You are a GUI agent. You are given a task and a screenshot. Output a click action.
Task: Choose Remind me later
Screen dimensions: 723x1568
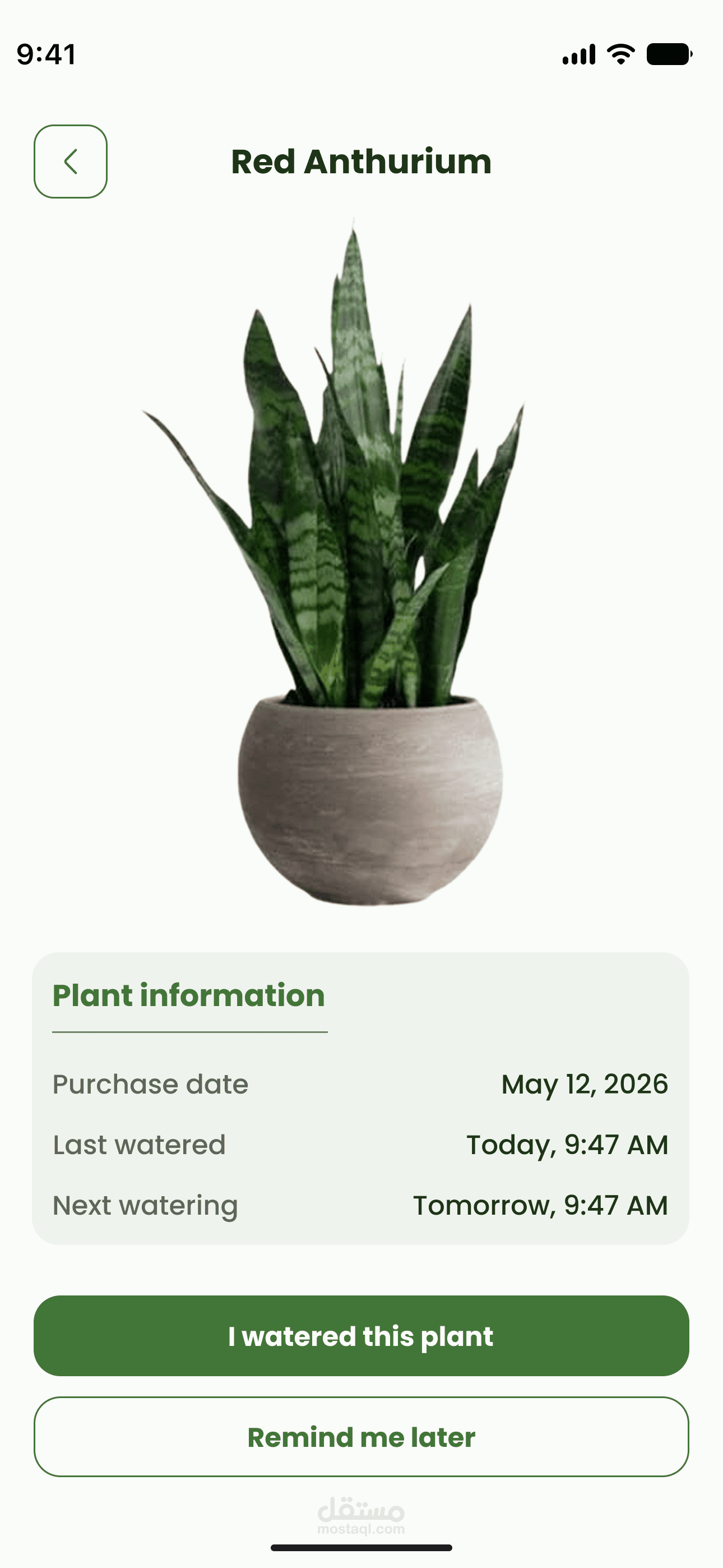click(361, 1437)
